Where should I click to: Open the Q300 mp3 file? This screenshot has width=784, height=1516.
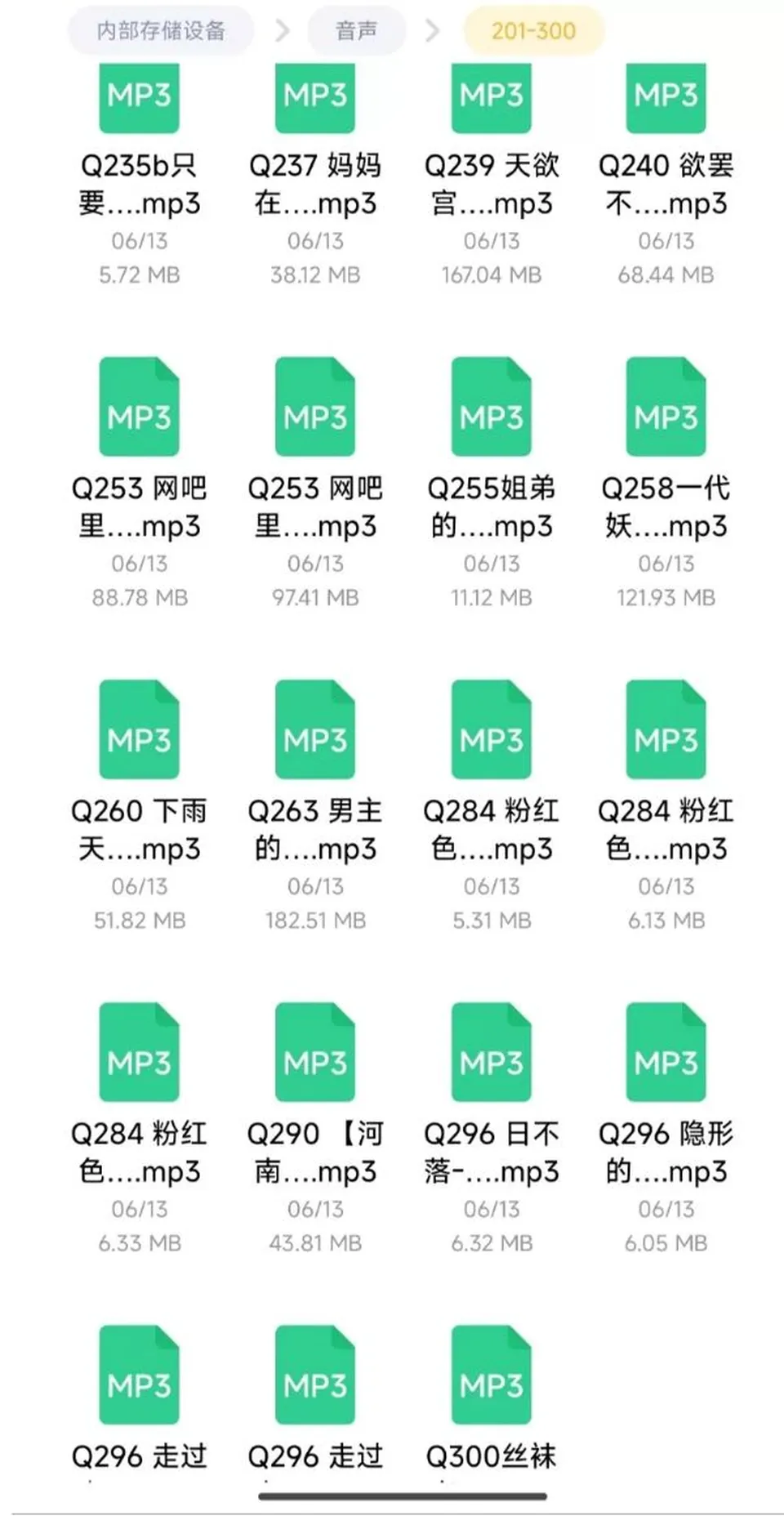click(492, 1398)
